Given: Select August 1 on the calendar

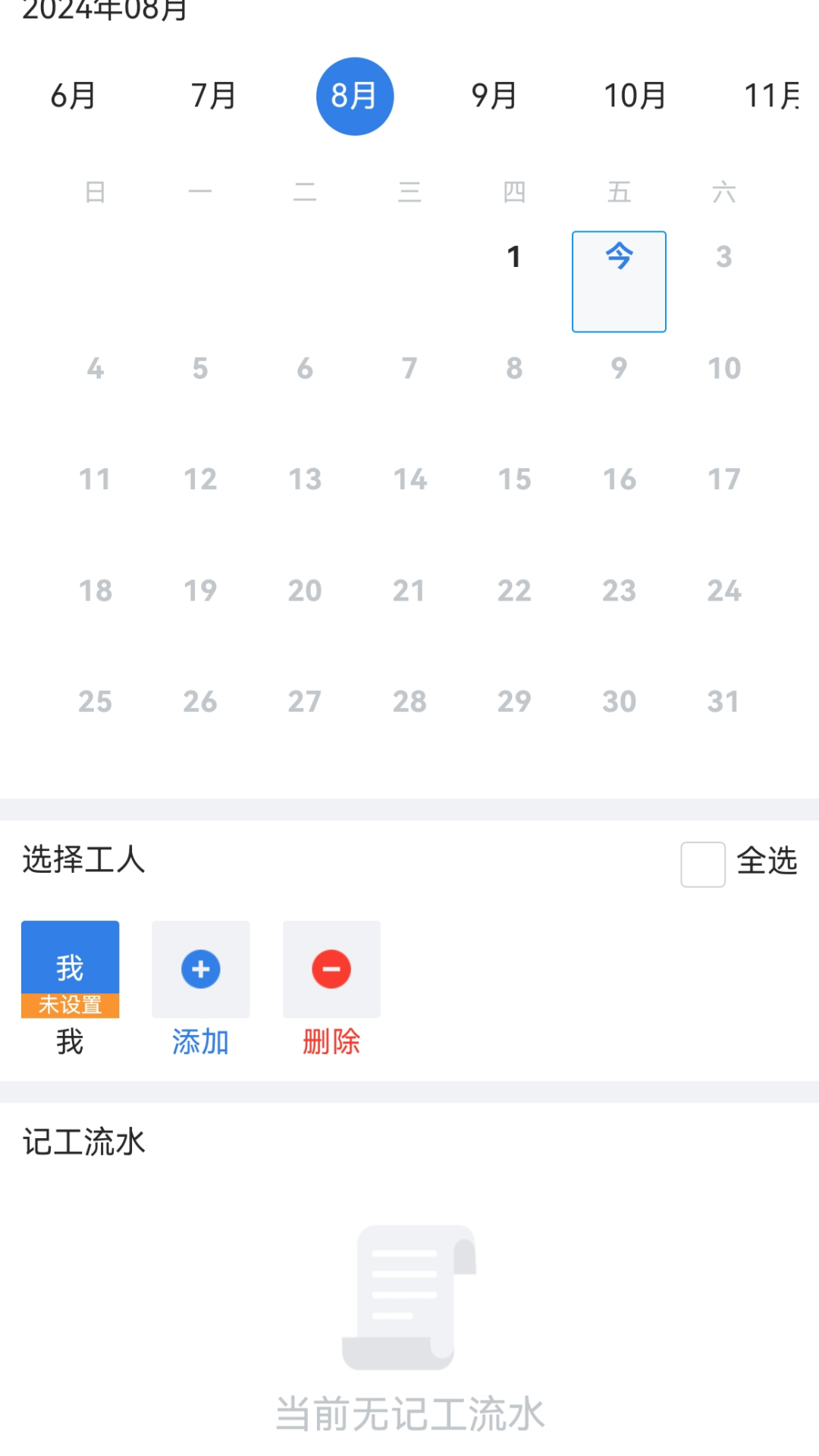Looking at the screenshot, I should (x=514, y=257).
